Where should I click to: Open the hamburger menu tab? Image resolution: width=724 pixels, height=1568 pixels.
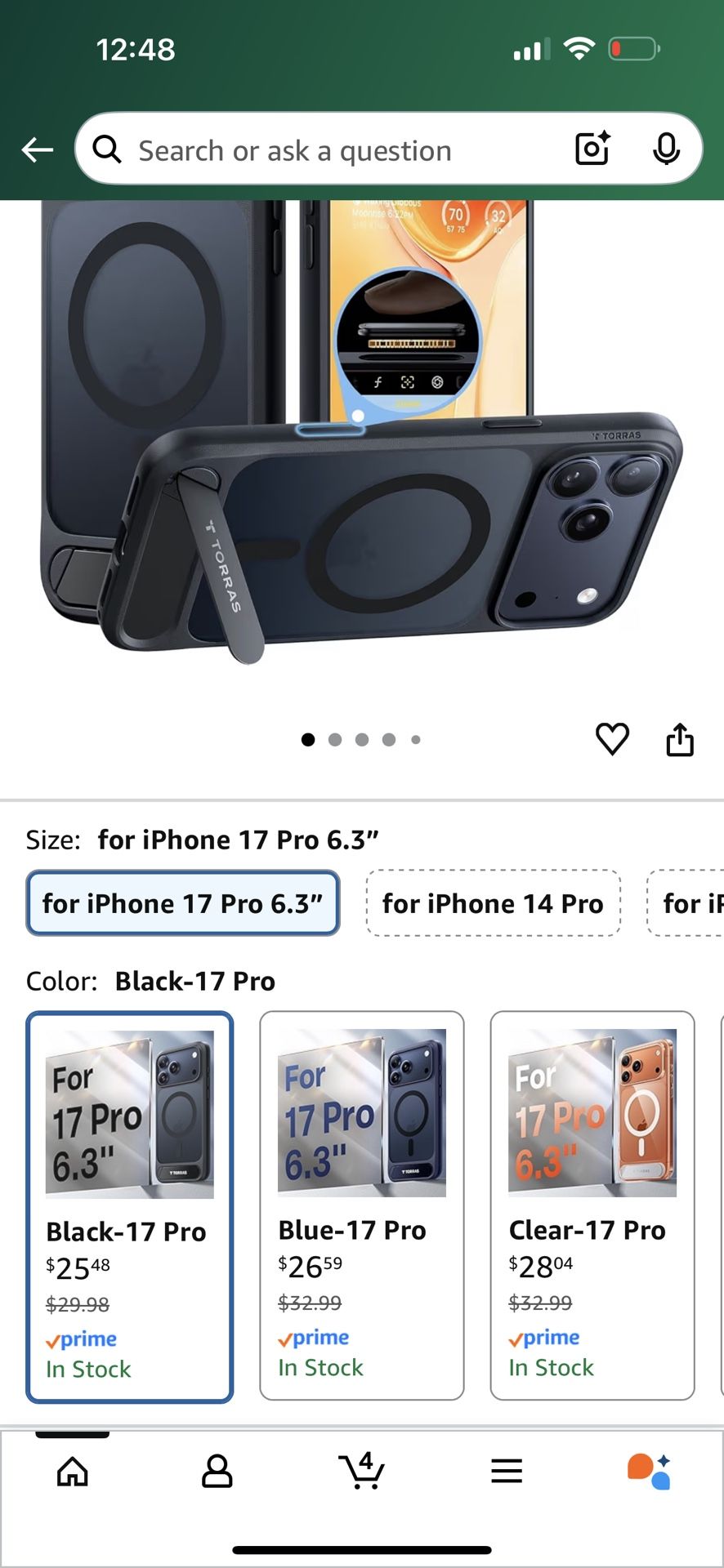click(507, 1472)
